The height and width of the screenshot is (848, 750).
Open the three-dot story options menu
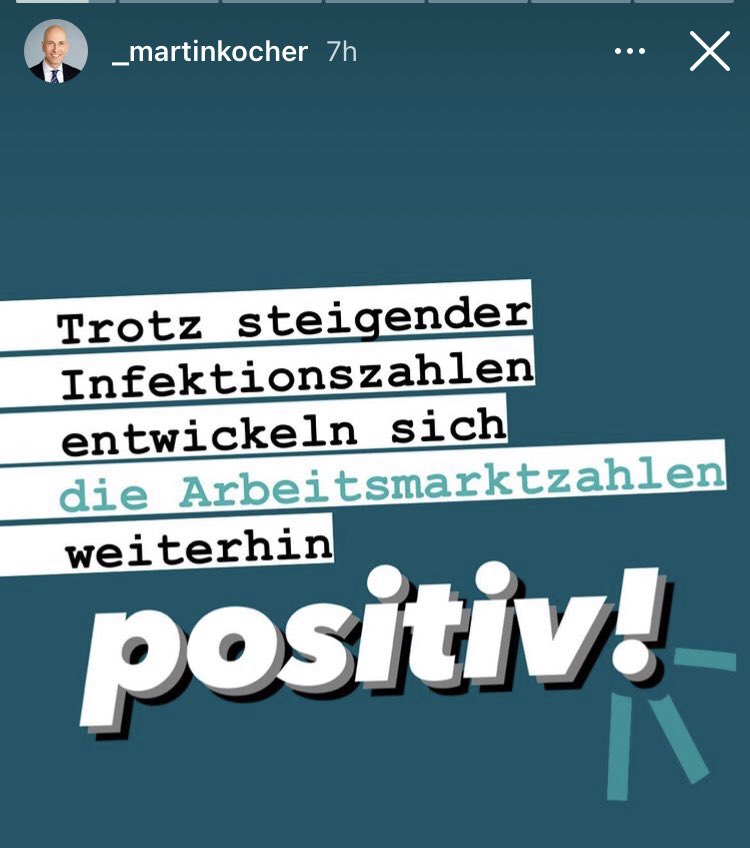[629, 52]
